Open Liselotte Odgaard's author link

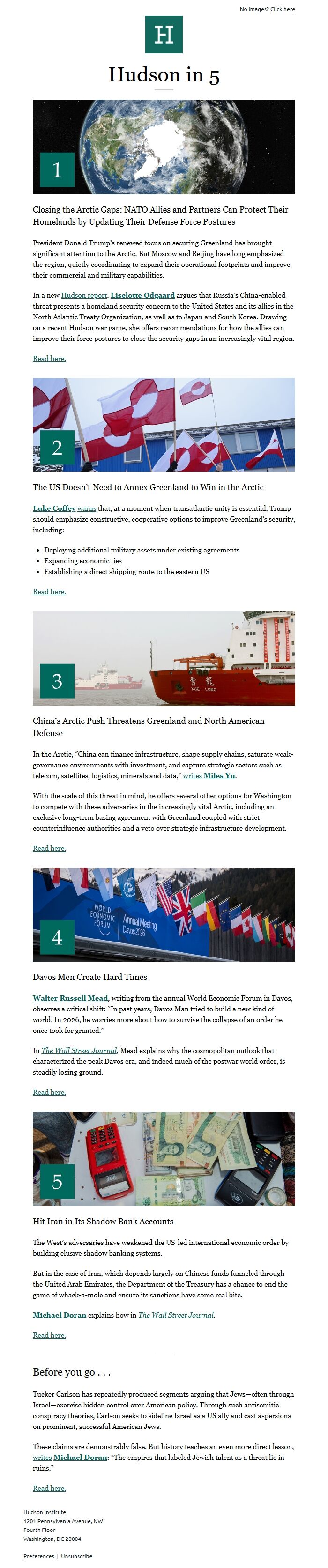click(x=142, y=295)
